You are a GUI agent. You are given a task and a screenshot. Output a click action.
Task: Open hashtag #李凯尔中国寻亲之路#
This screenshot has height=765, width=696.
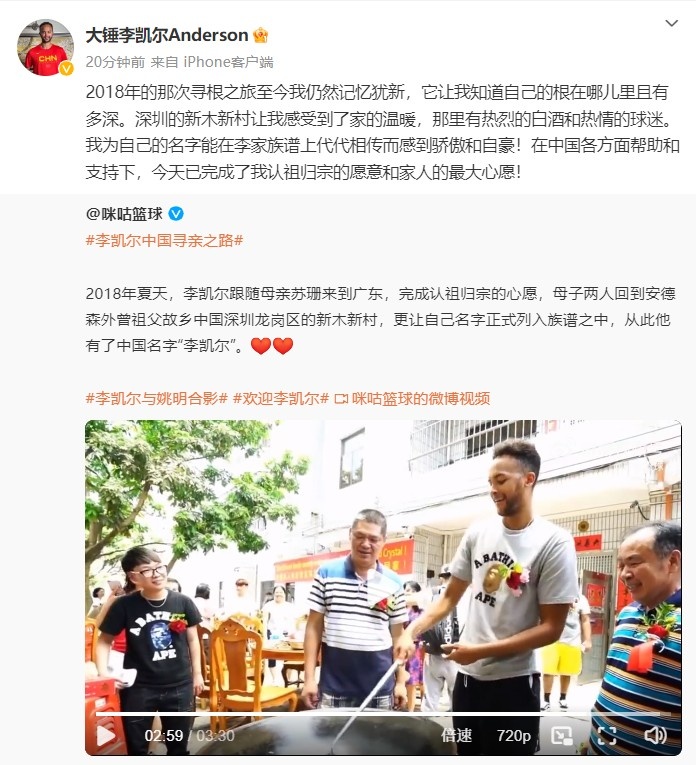[164, 240]
